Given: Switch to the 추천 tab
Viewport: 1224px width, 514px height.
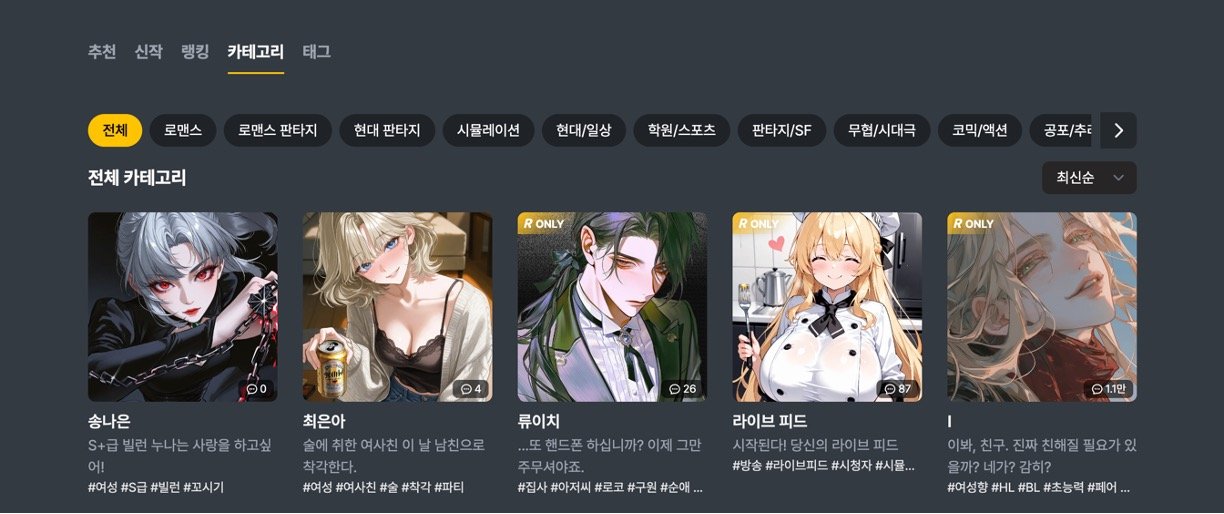Looking at the screenshot, I should pos(101,52).
